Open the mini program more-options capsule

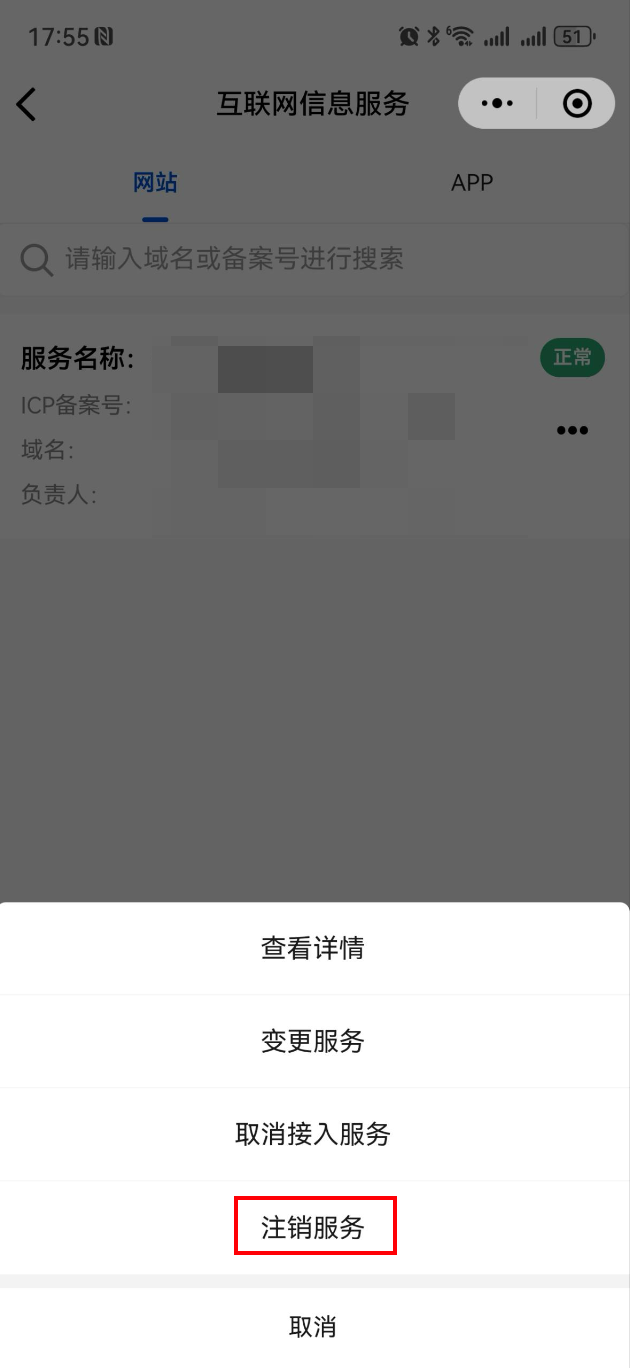pyautogui.click(x=497, y=103)
